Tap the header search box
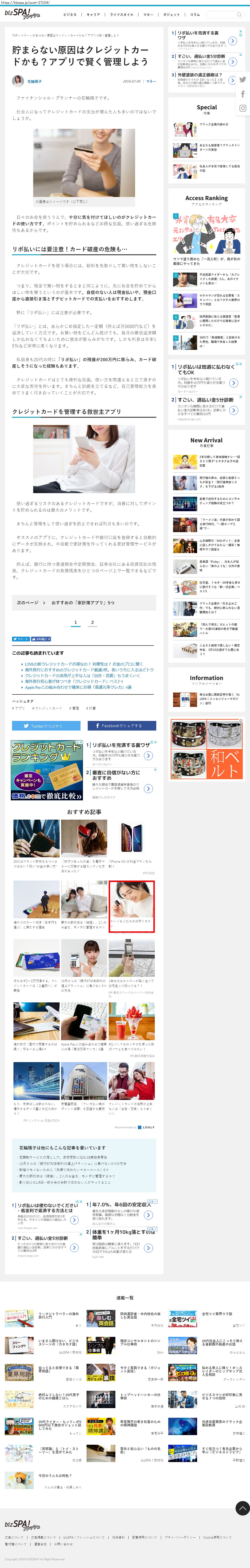250x1568 pixels. tap(225, 14)
